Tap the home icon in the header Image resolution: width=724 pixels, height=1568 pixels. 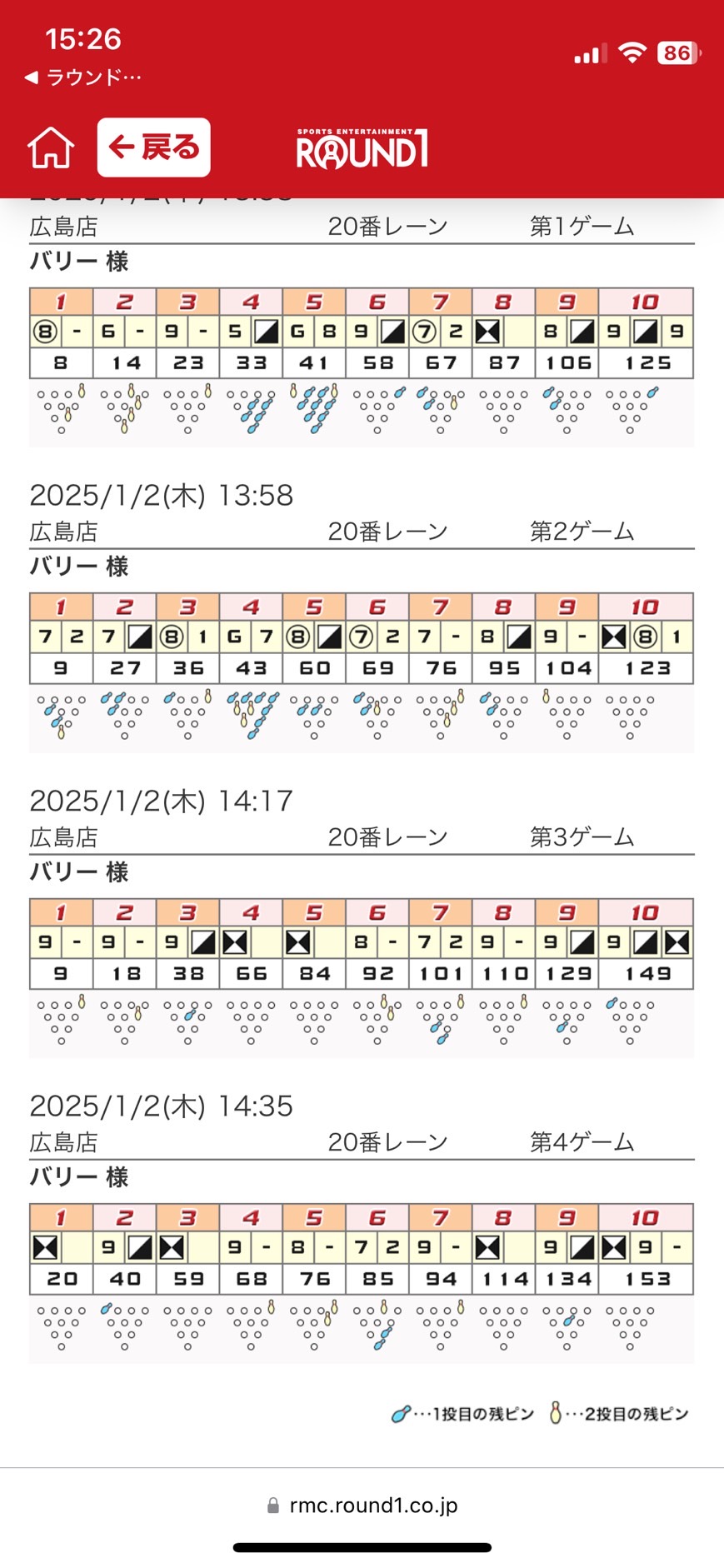click(x=51, y=148)
